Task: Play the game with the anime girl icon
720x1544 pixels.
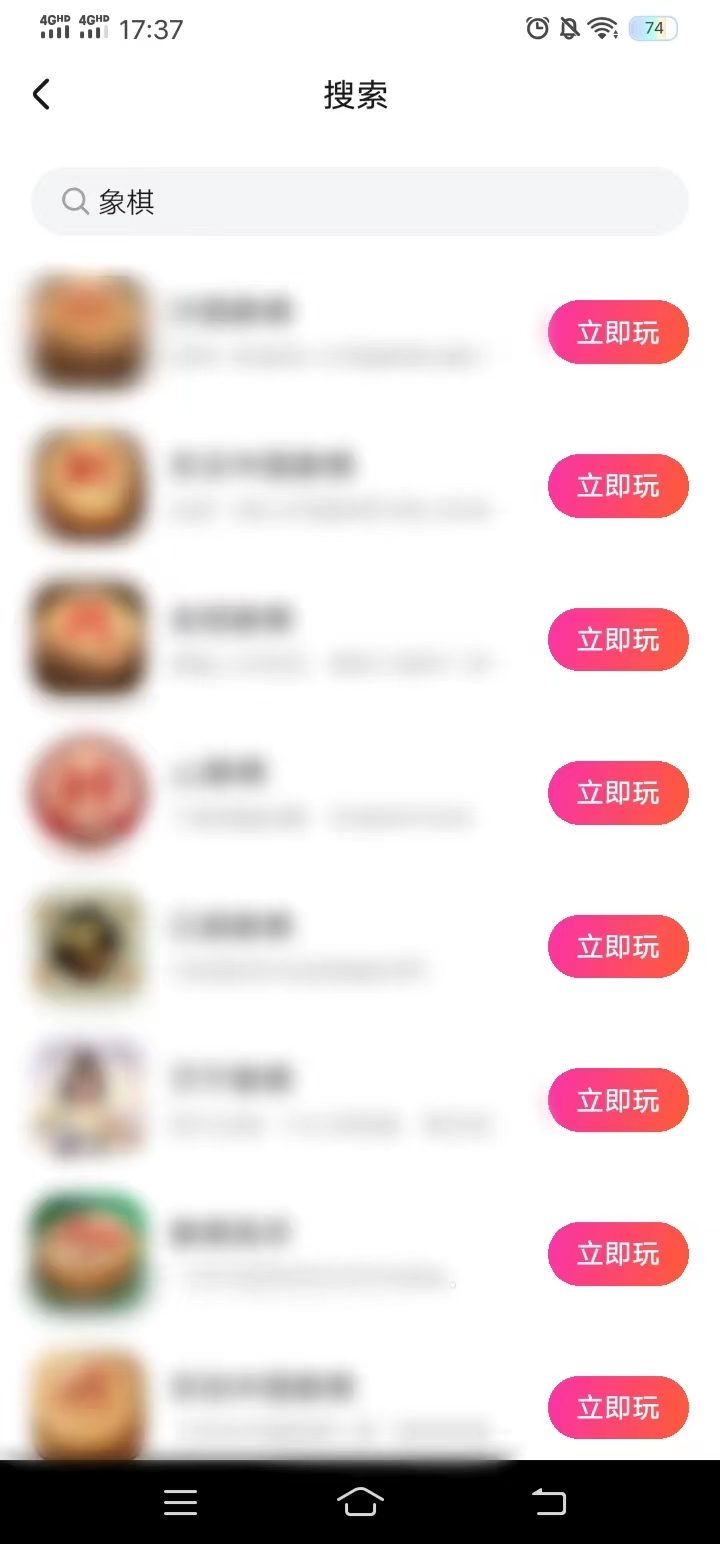Action: (618, 1100)
